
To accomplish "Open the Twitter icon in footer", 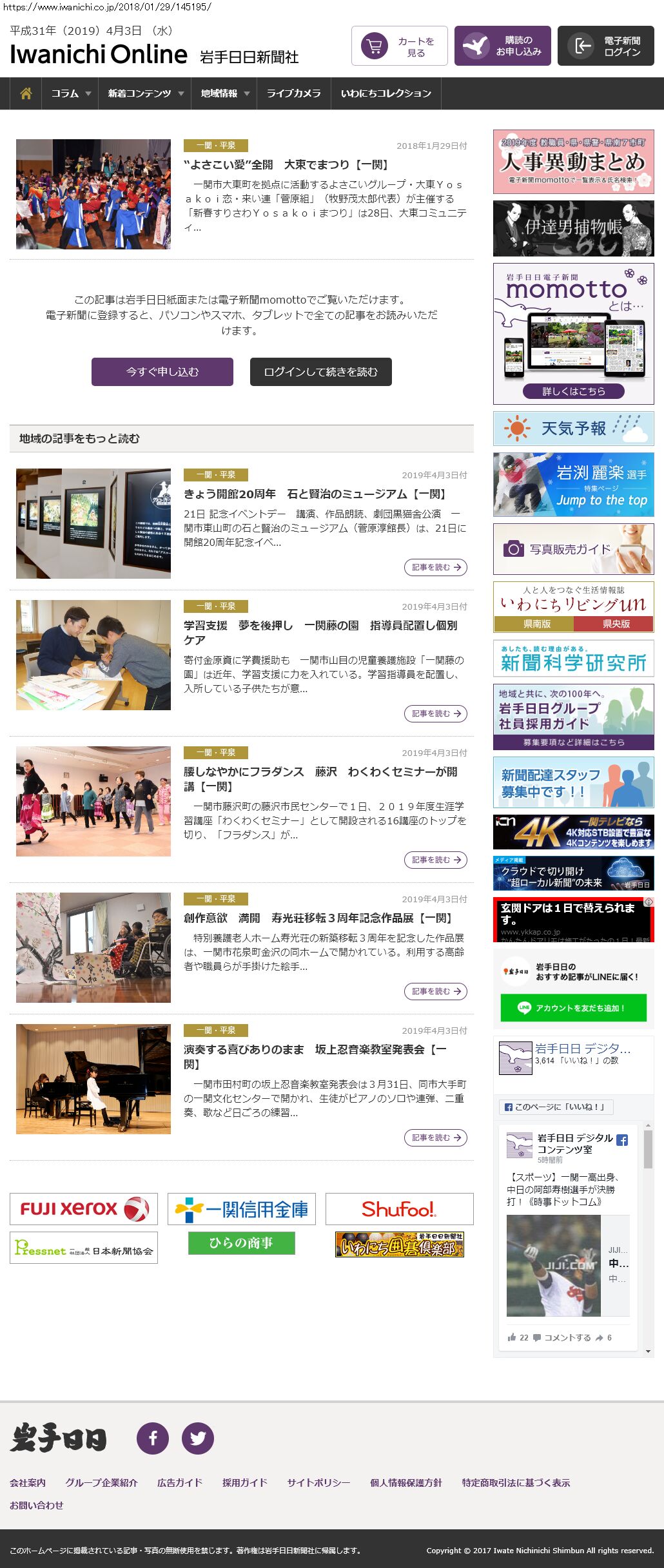I will point(198,1438).
